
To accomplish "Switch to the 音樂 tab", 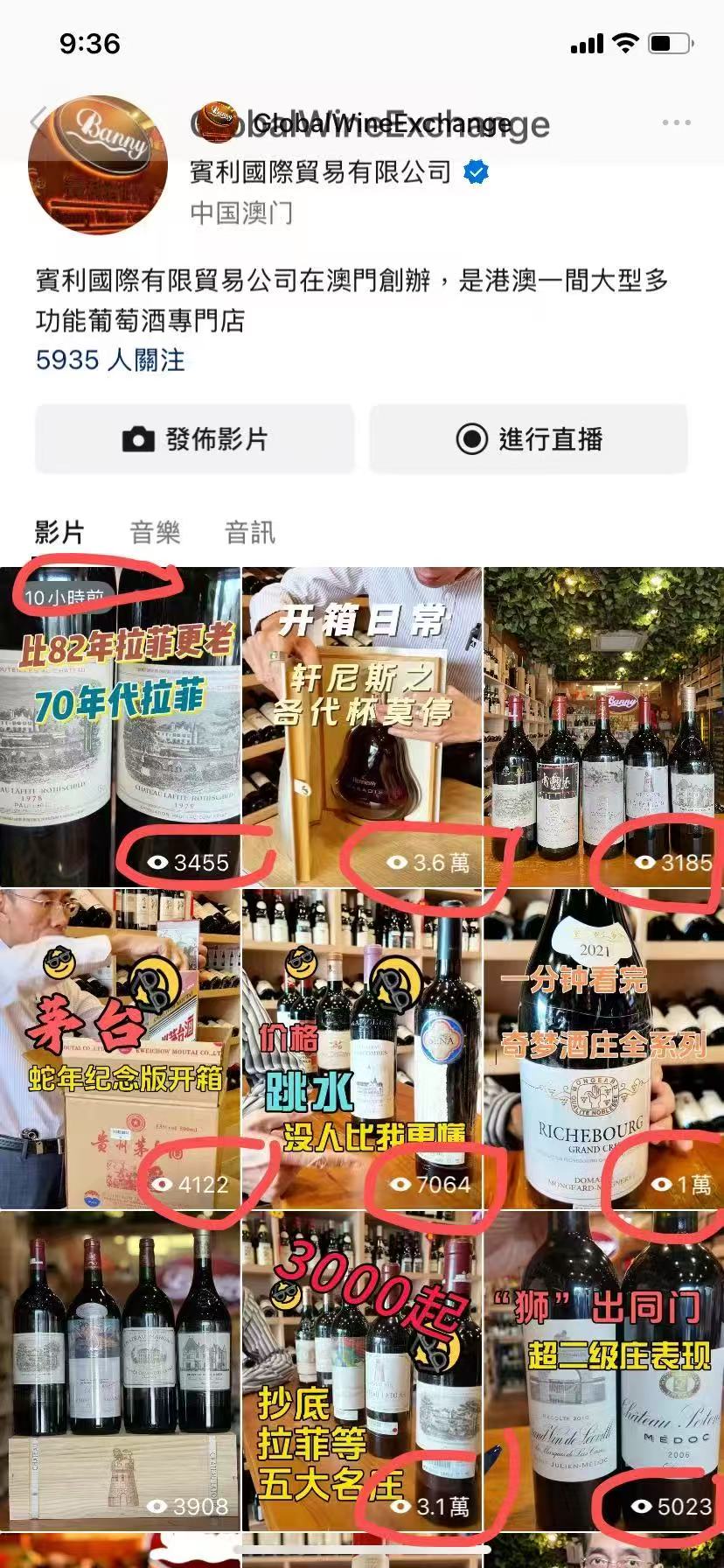I will (x=155, y=532).
